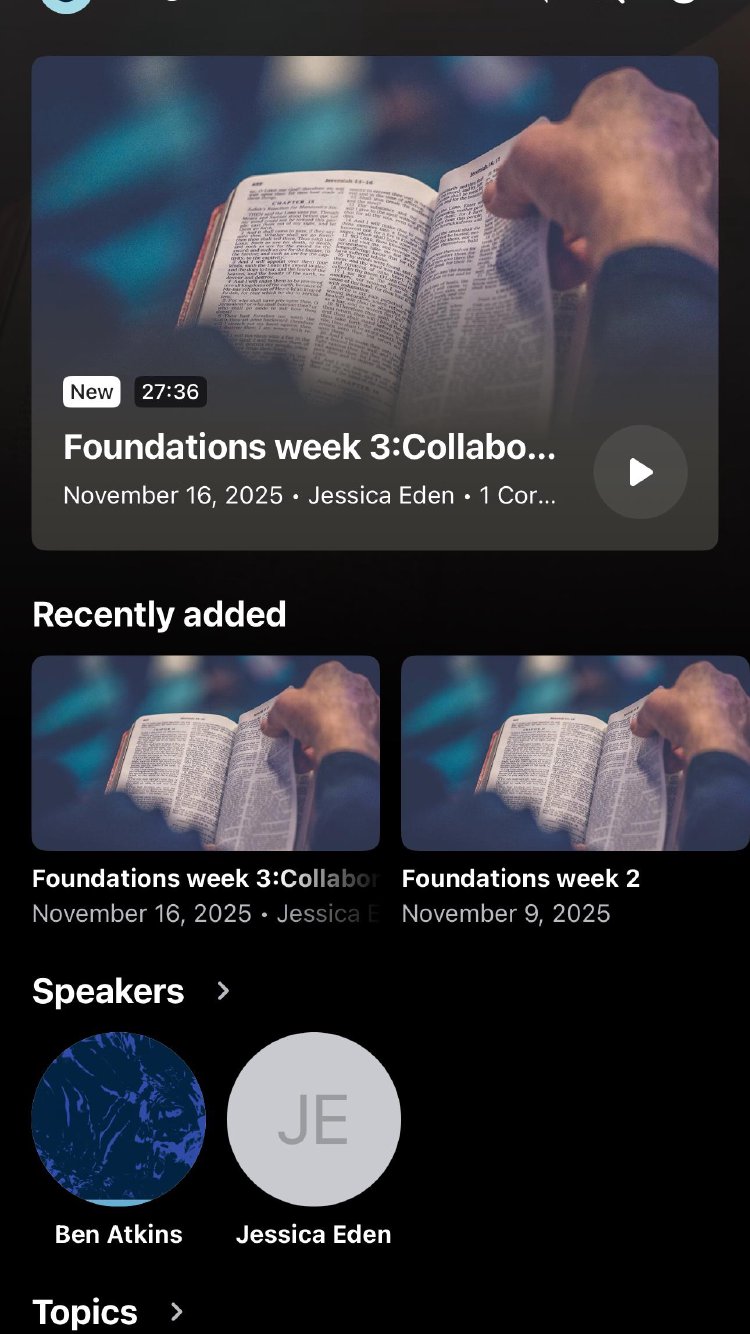Expand the Topics section

point(176,1311)
